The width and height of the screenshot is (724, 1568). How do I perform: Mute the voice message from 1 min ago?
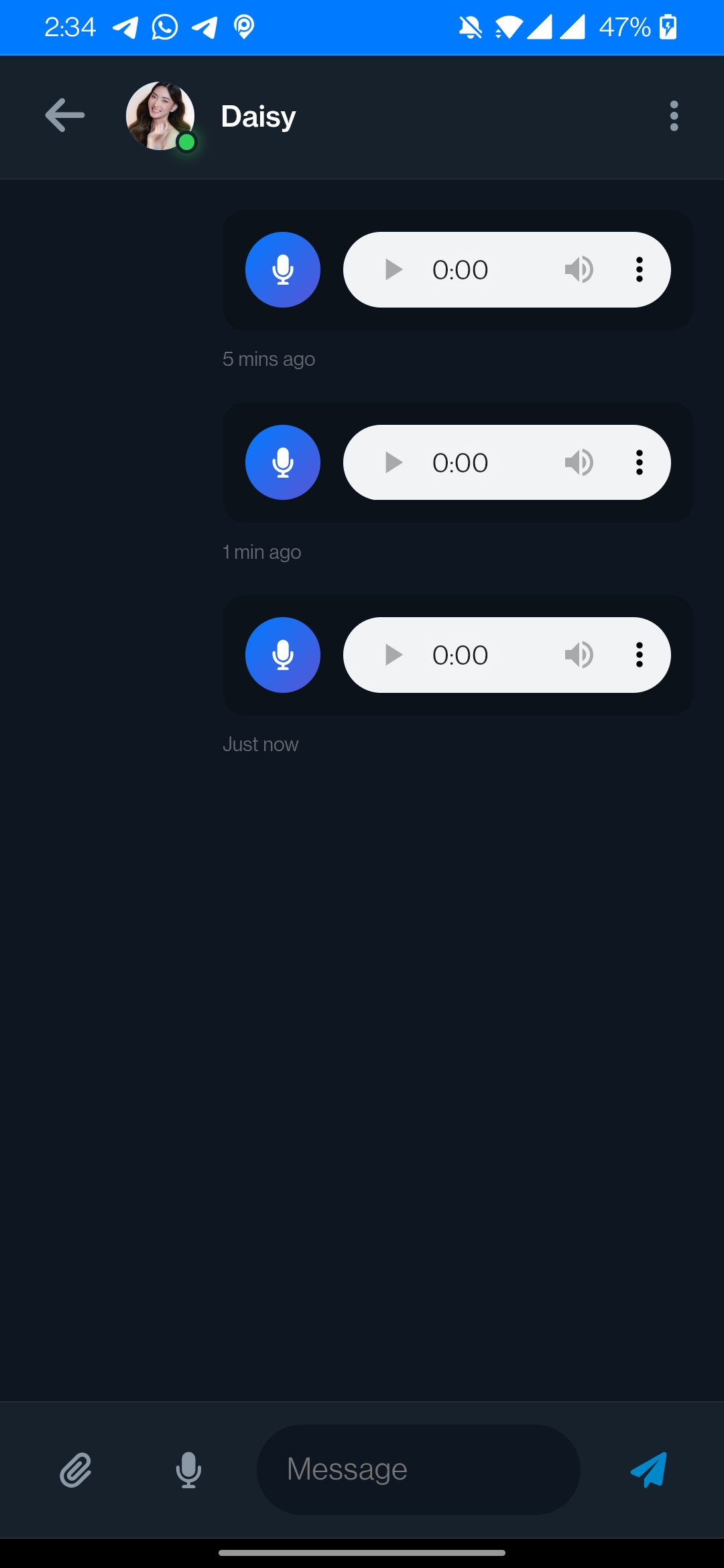pyautogui.click(x=579, y=462)
